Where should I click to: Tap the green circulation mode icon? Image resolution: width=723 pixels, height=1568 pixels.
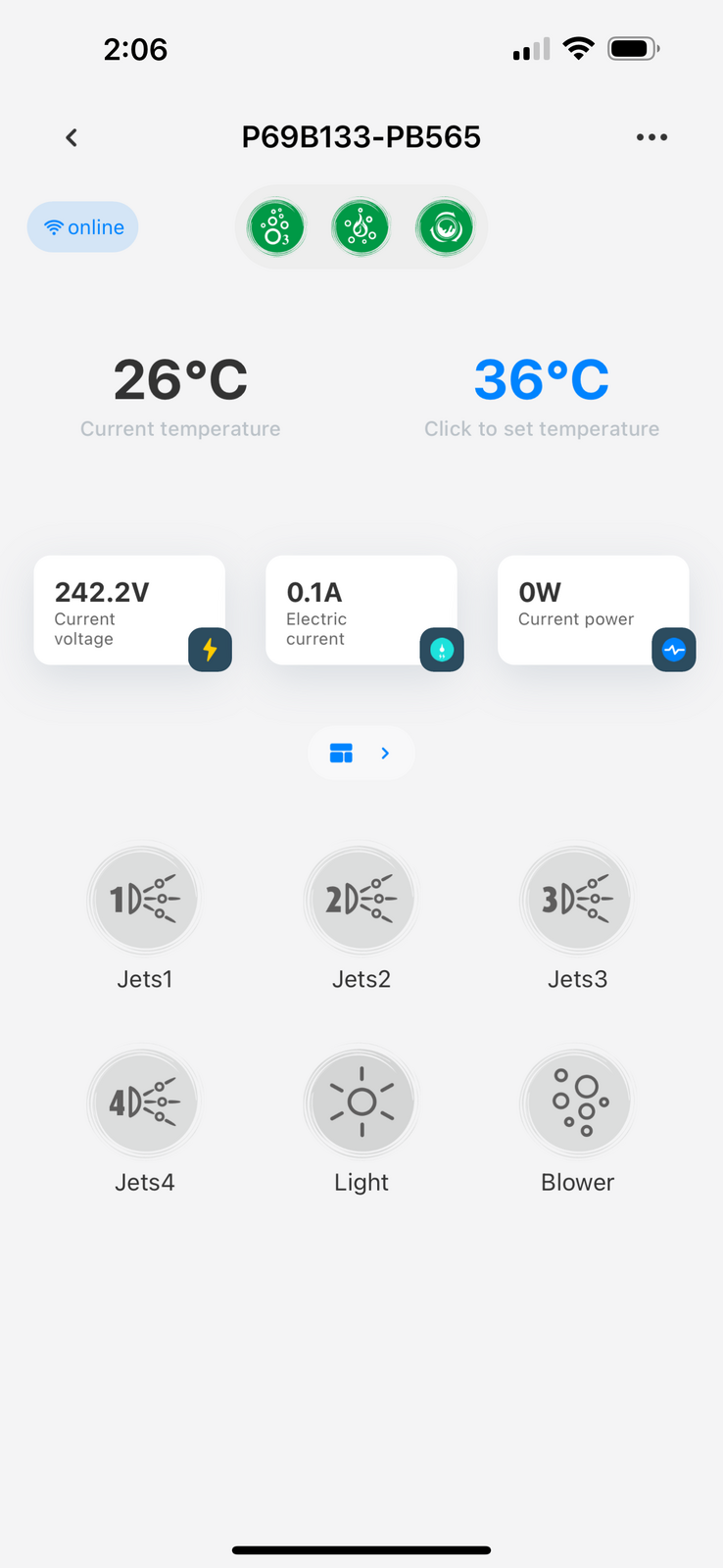click(x=445, y=227)
